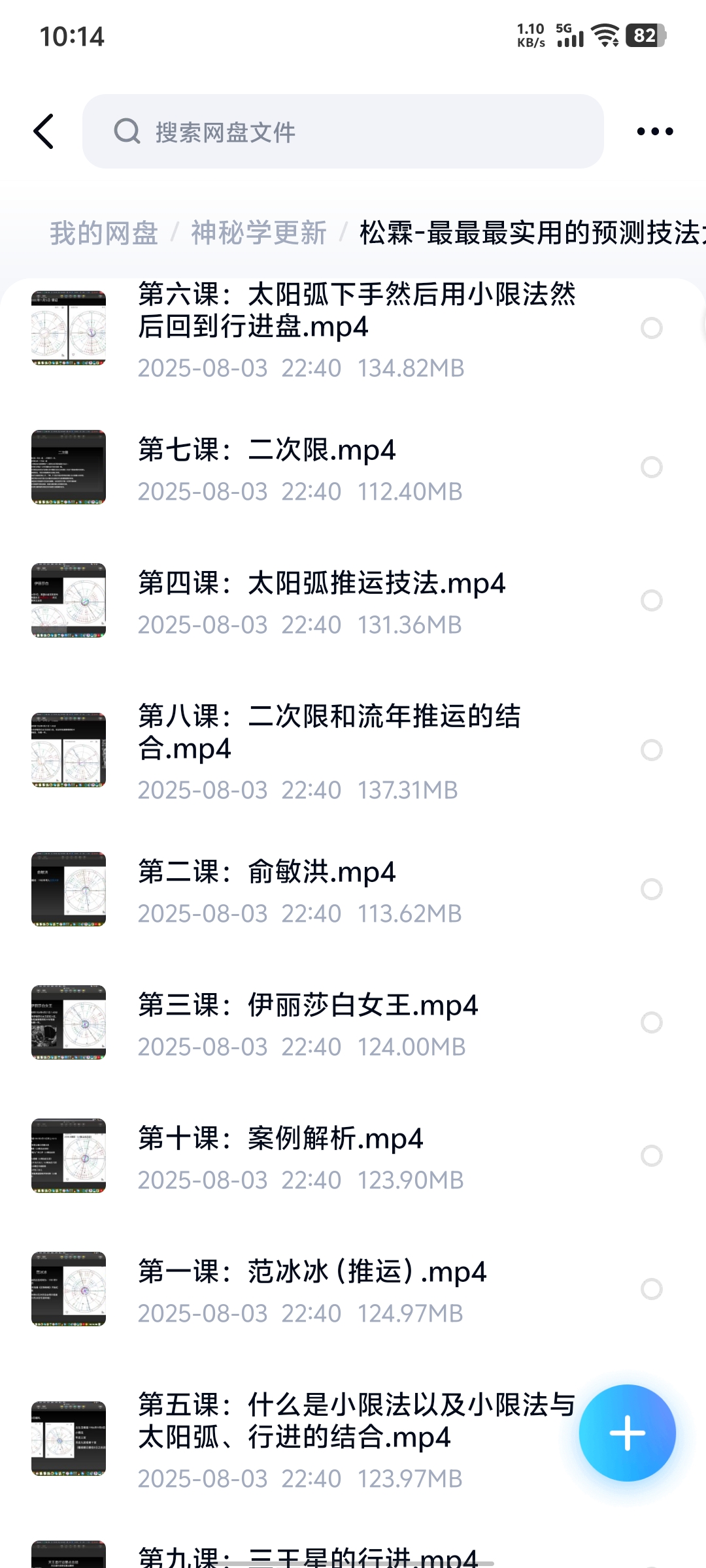This screenshot has width=706, height=1568.
Task: Tap the 搜索网盘文件 search box
Action: click(343, 131)
